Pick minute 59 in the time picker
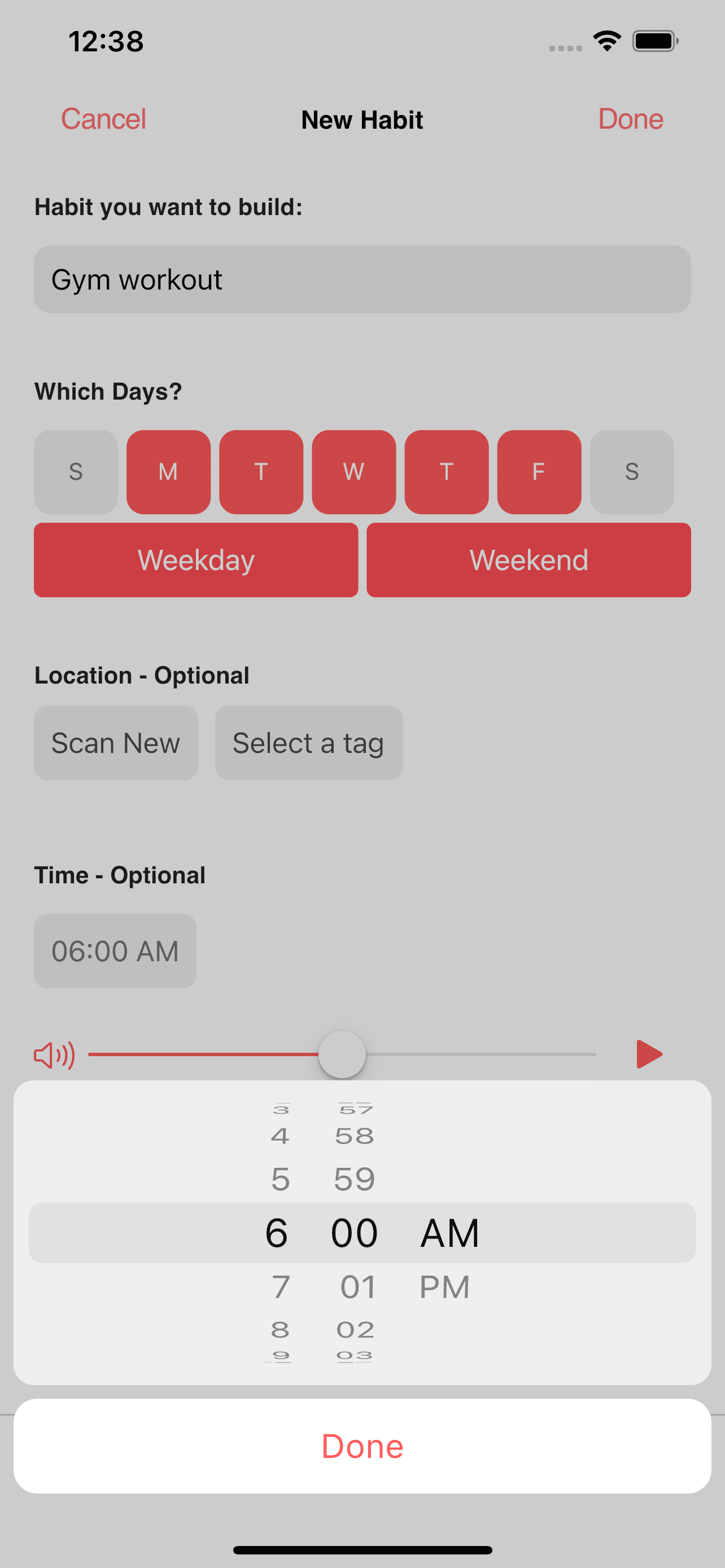The height and width of the screenshot is (1568, 725). tap(354, 1179)
